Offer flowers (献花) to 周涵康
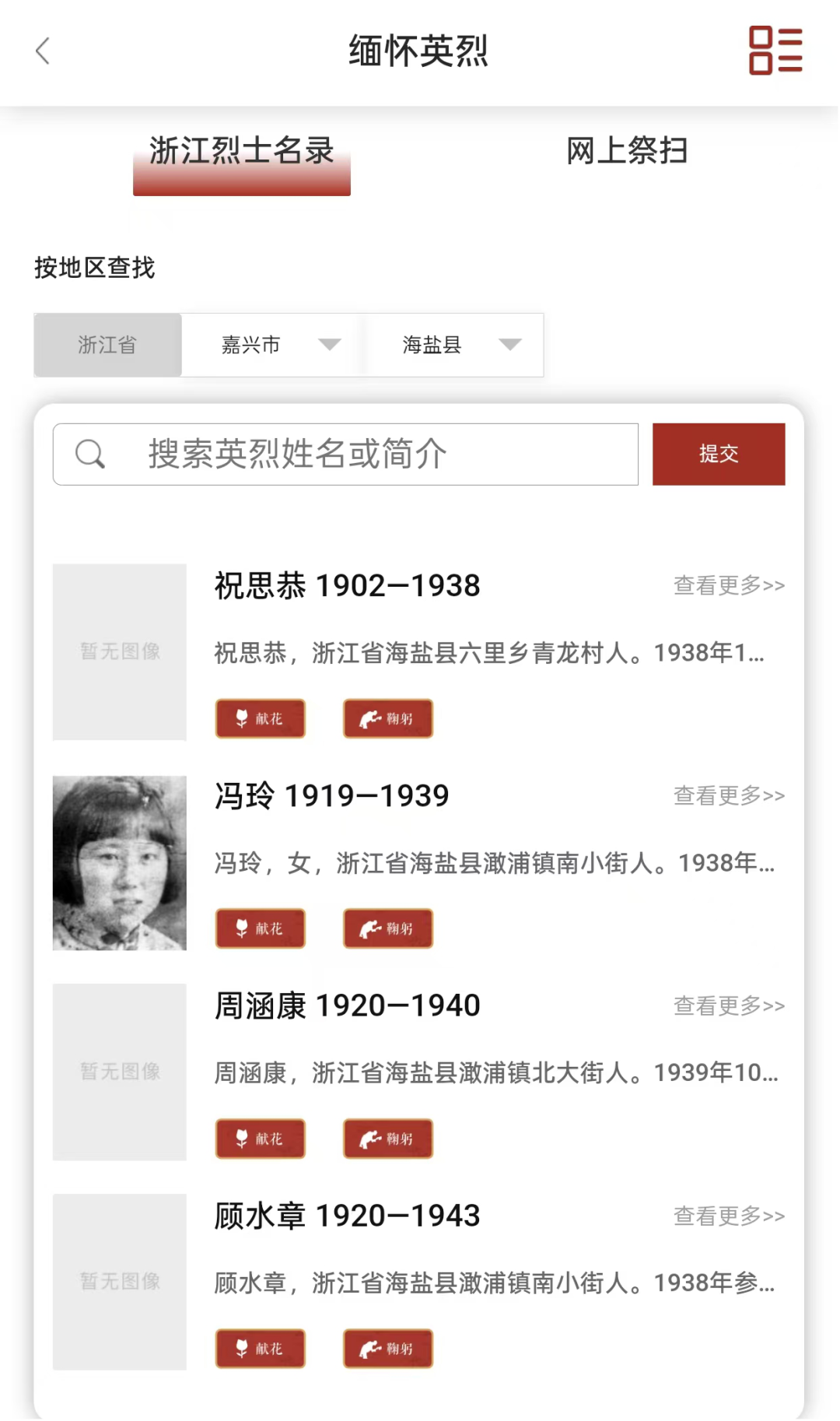The height and width of the screenshot is (1421, 840). (260, 1139)
